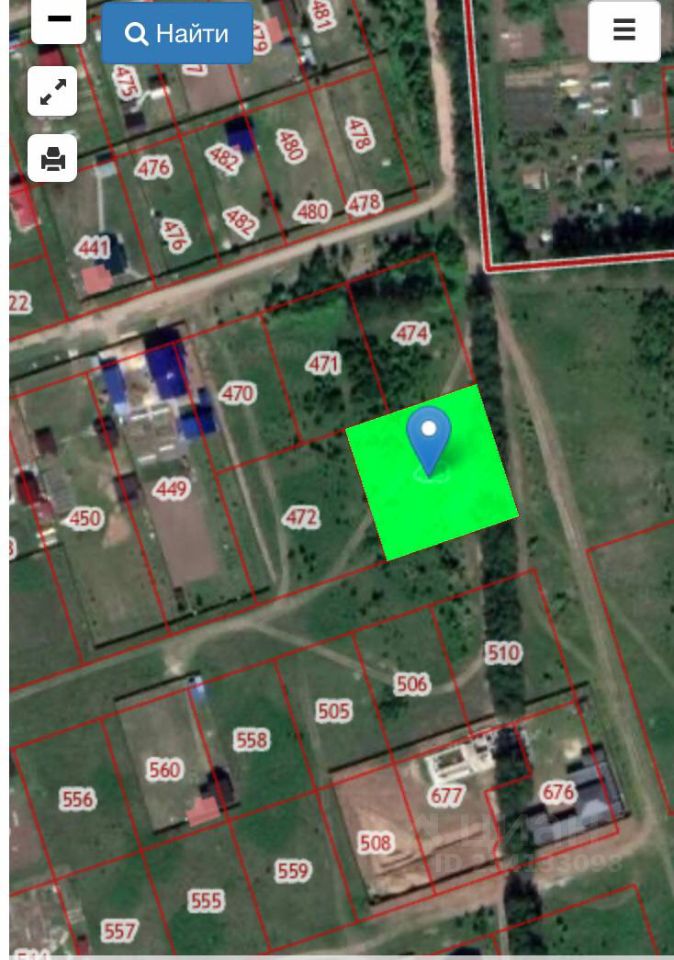
Task: Expand map to fullscreen
Action: point(52,92)
